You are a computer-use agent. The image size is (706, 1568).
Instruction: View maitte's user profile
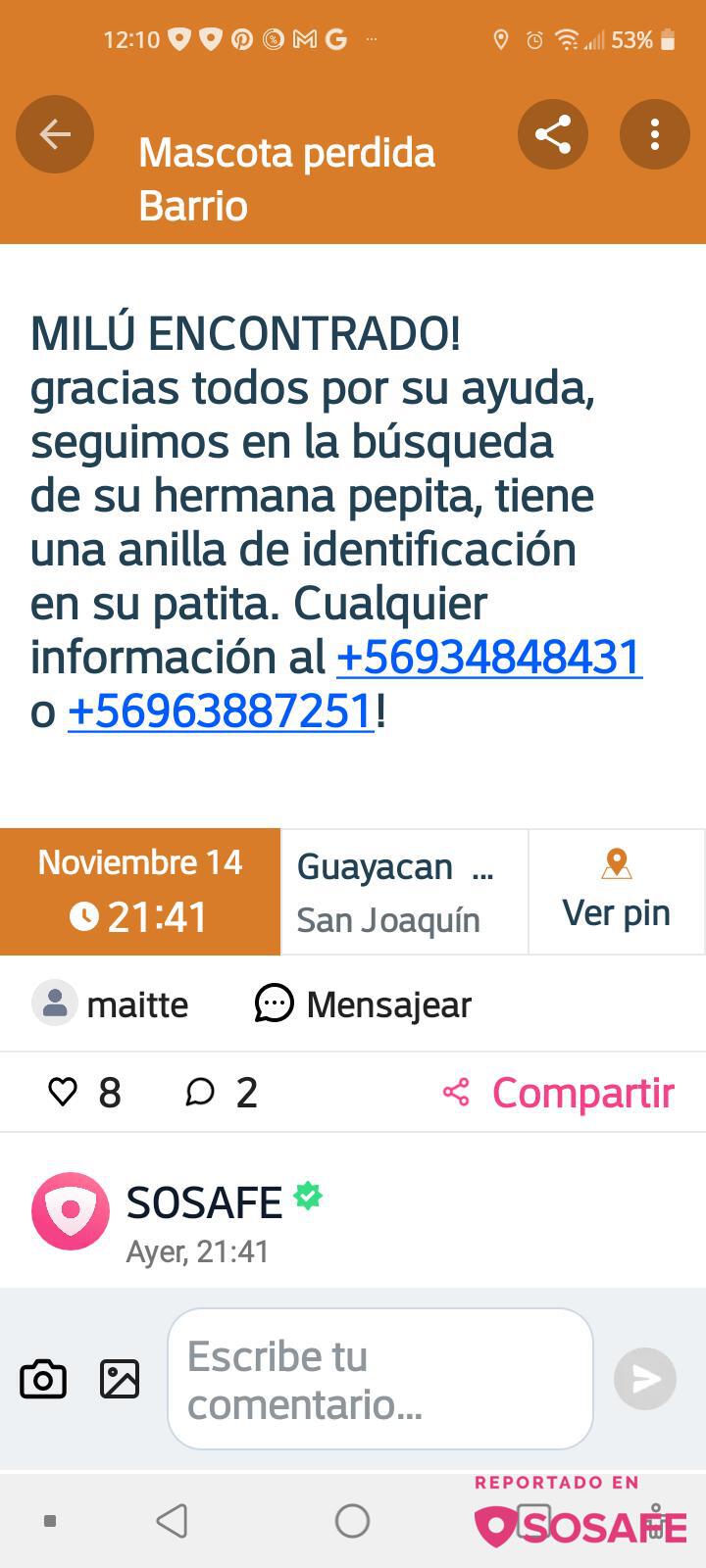click(110, 1004)
